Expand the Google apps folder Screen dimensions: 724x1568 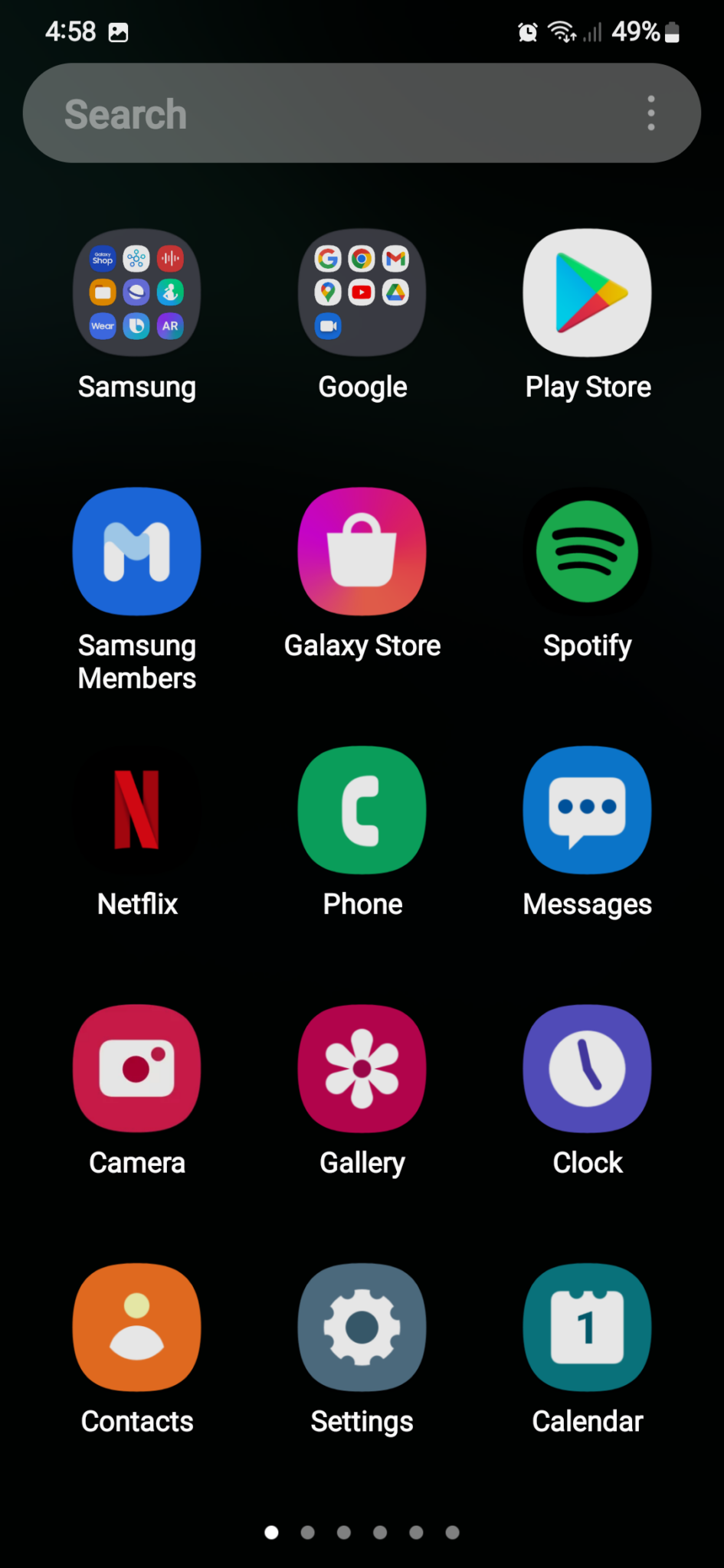[x=362, y=292]
